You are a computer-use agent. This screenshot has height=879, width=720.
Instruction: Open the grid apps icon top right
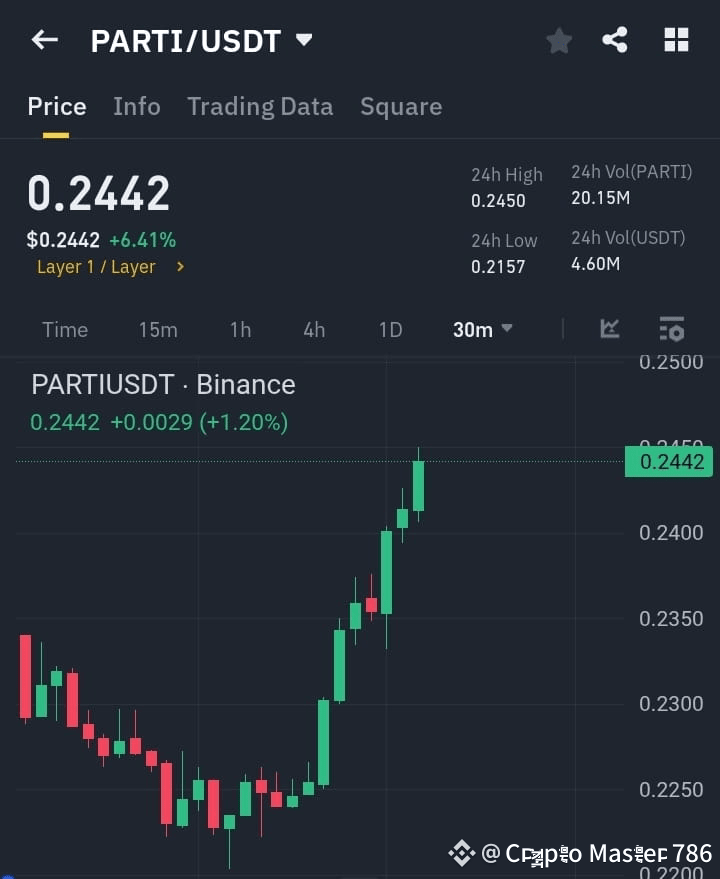(676, 40)
